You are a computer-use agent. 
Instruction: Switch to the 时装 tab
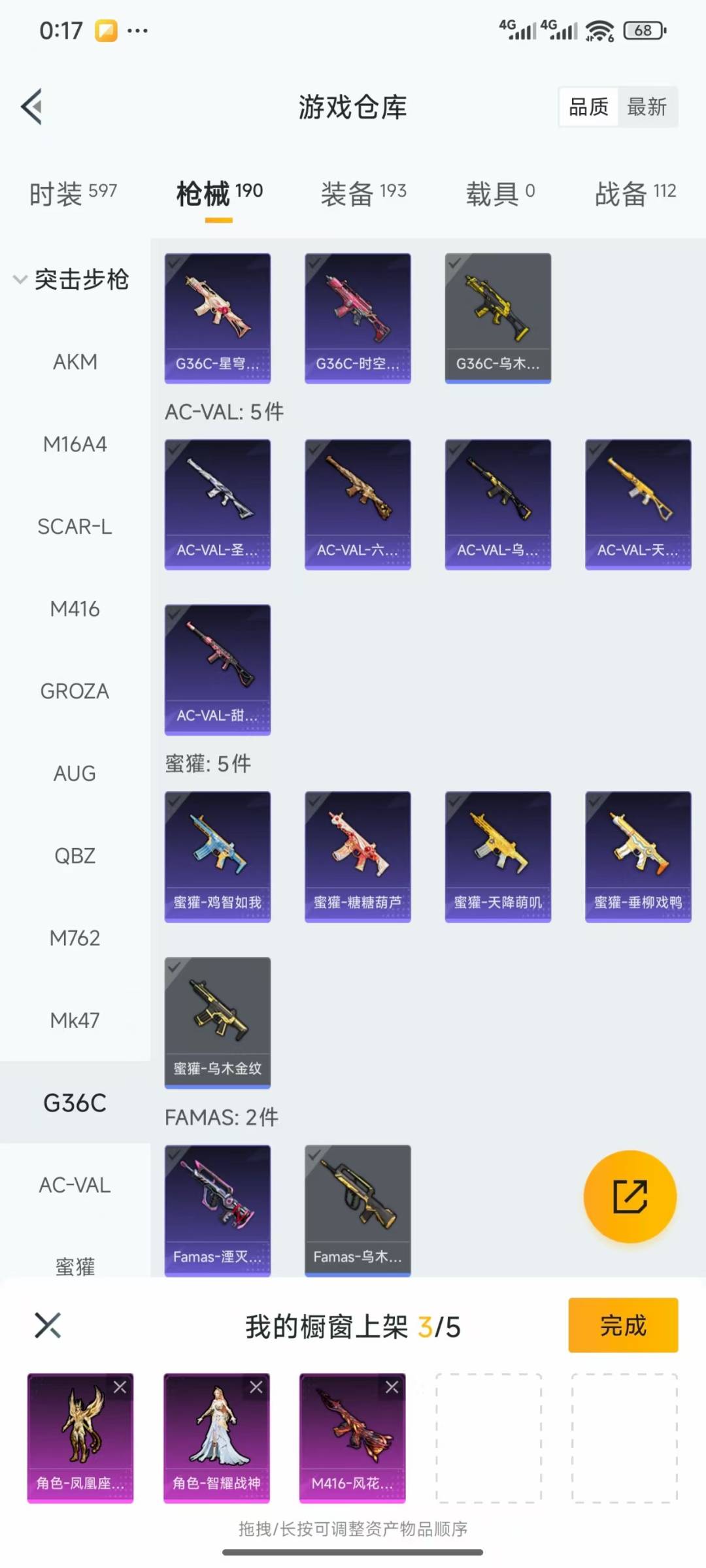click(73, 193)
